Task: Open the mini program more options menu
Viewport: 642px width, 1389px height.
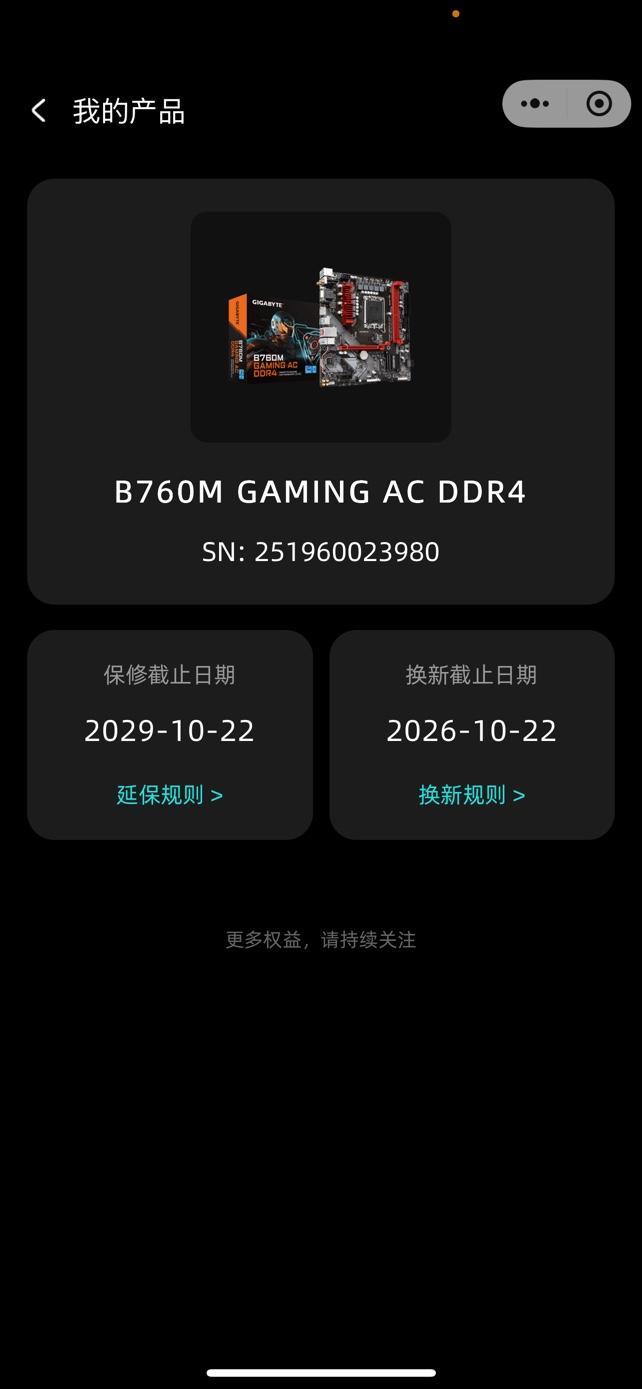Action: pos(535,104)
